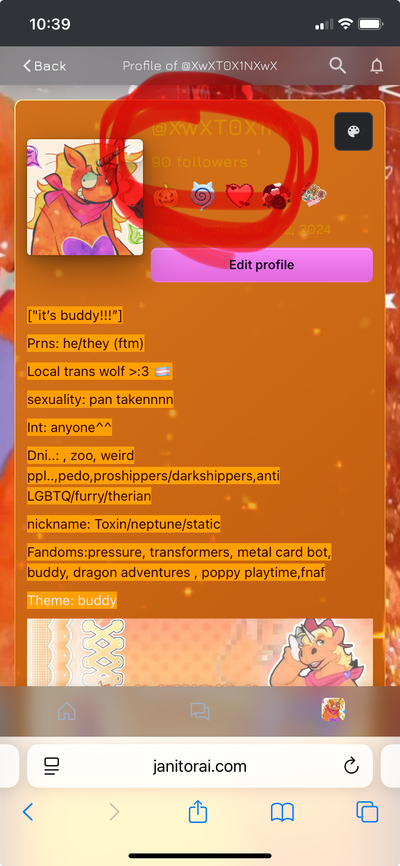This screenshot has height=866, width=400.
Task: Go to the home tab
Action: tap(67, 711)
